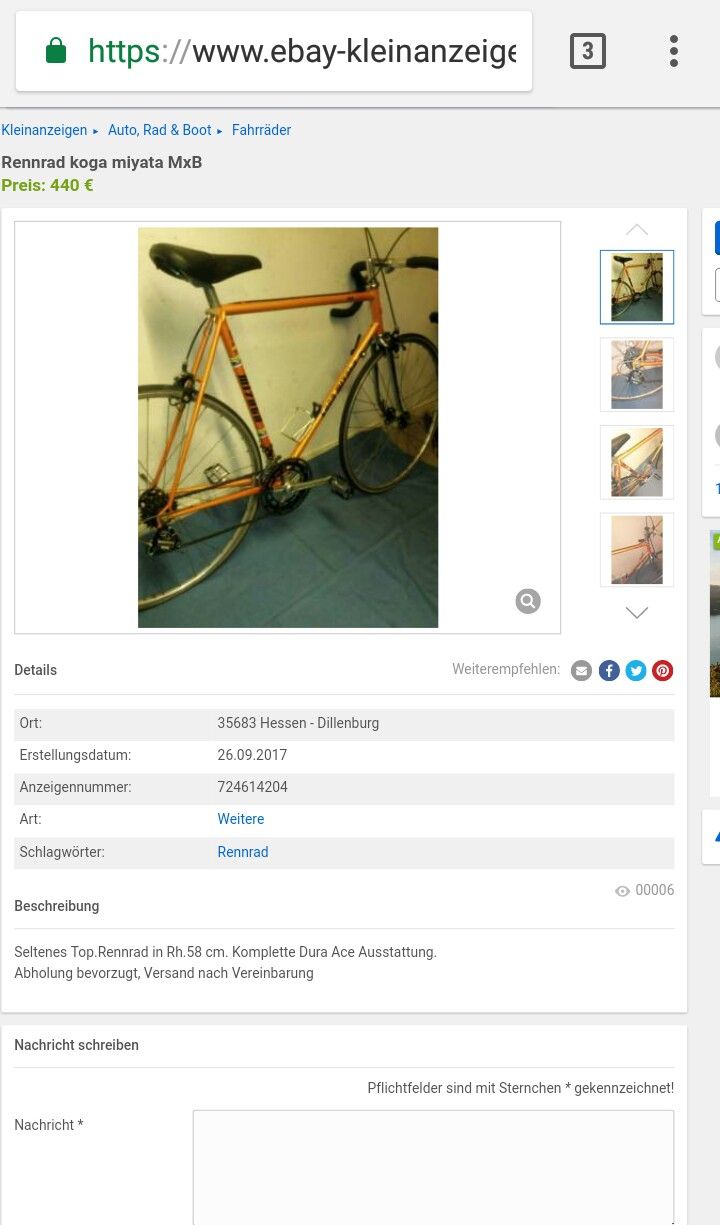
Task: Tap the browser address bar
Action: click(300, 51)
